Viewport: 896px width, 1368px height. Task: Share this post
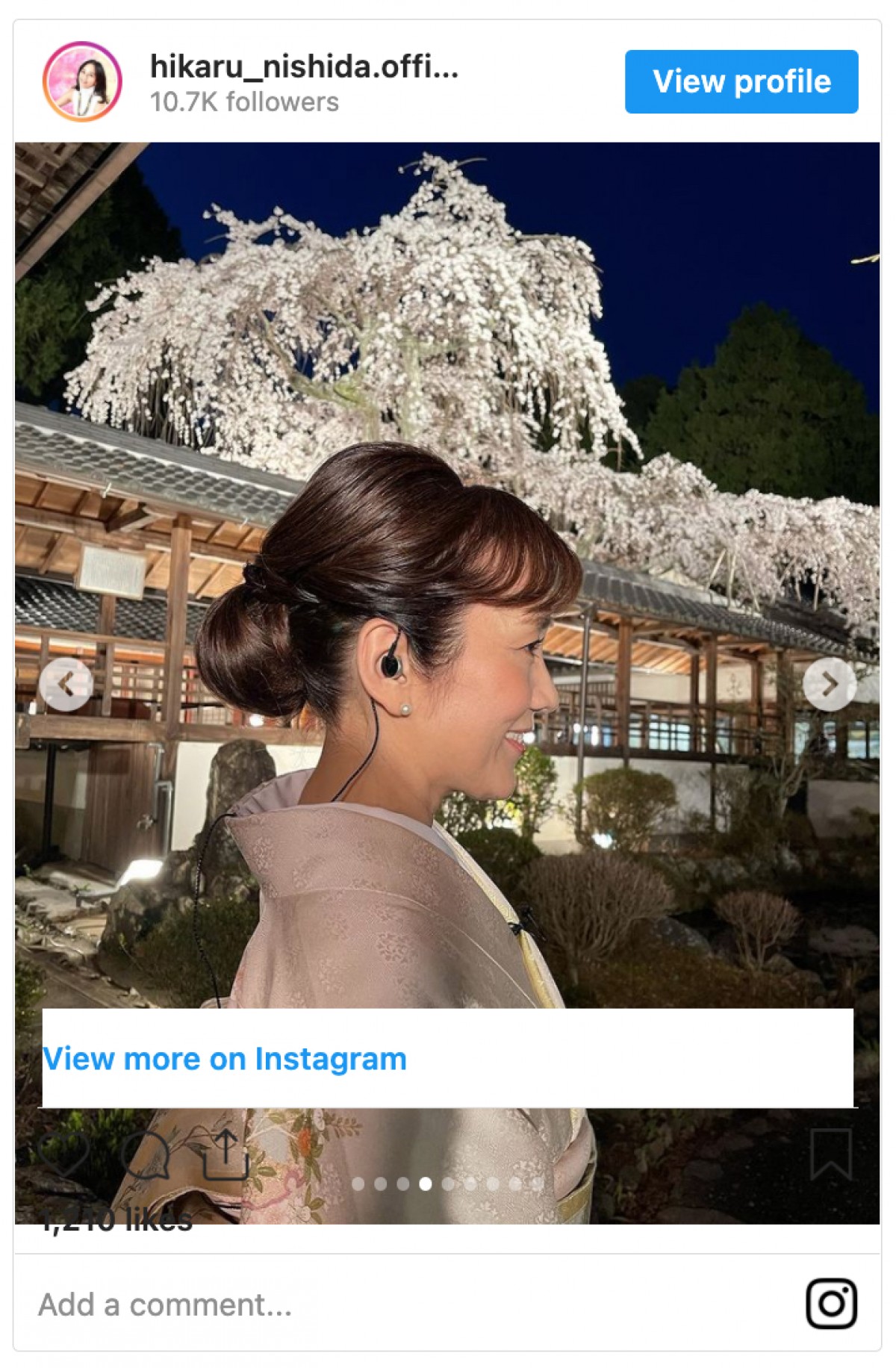pos(225,1154)
